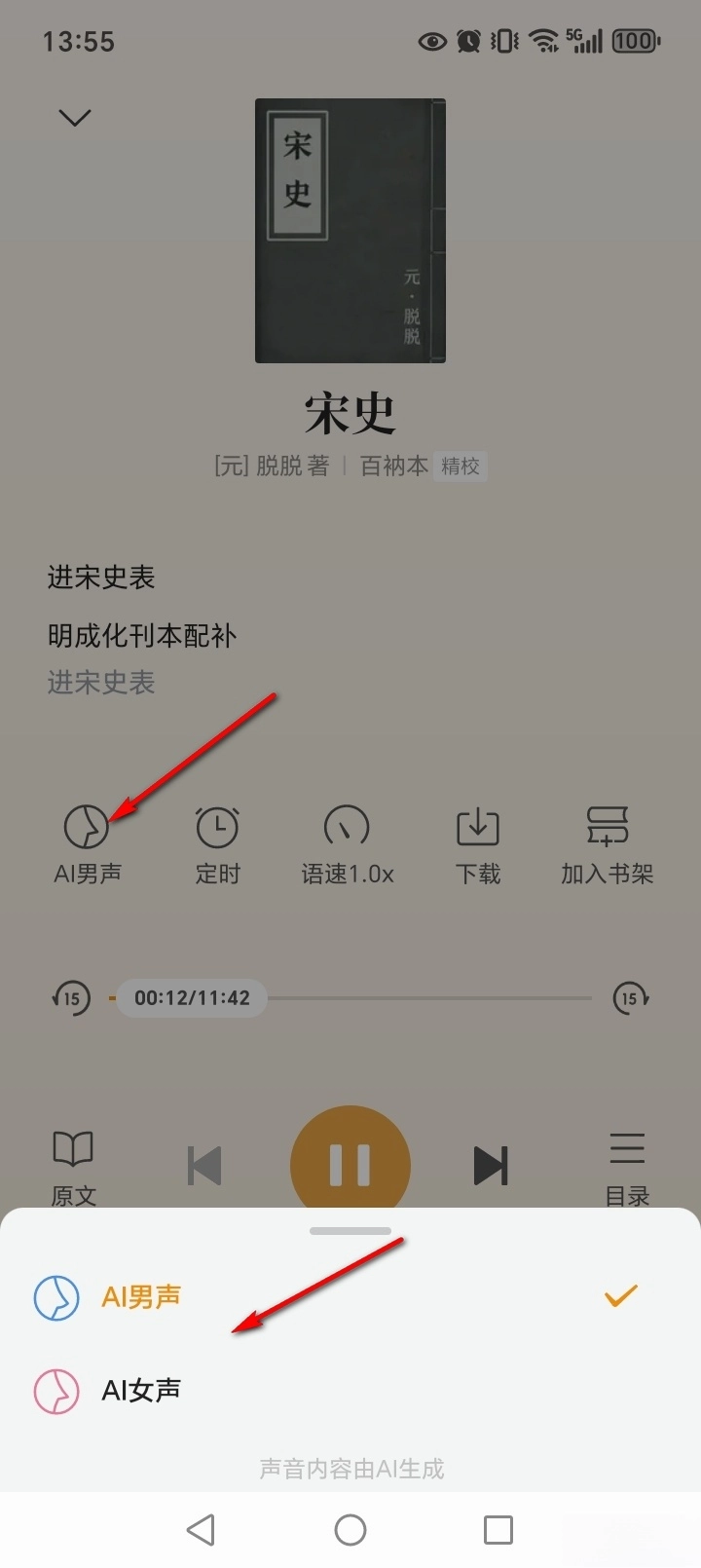Add book with 加入书架
Image resolution: width=701 pixels, height=1568 pixels.
point(607,843)
